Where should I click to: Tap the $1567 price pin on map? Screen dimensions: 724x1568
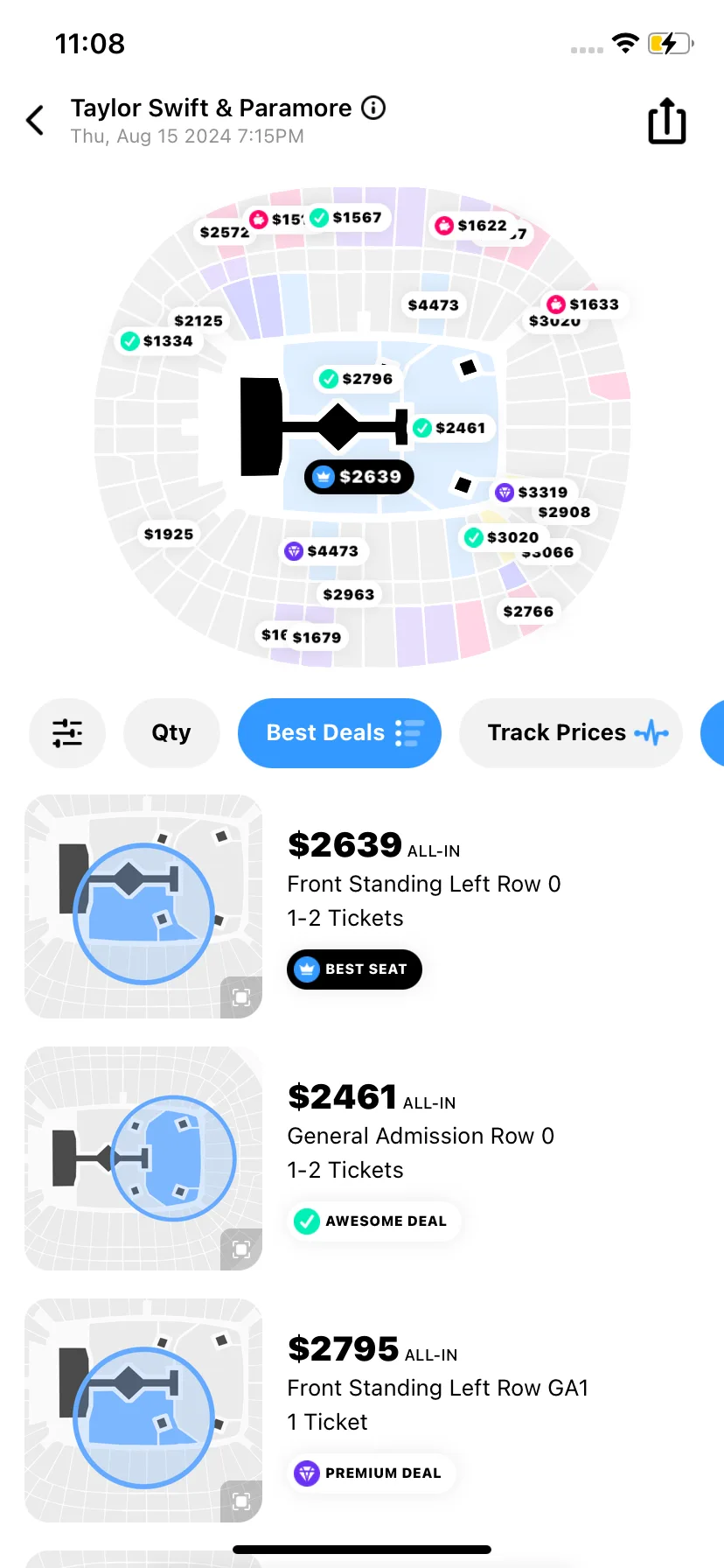point(347,218)
